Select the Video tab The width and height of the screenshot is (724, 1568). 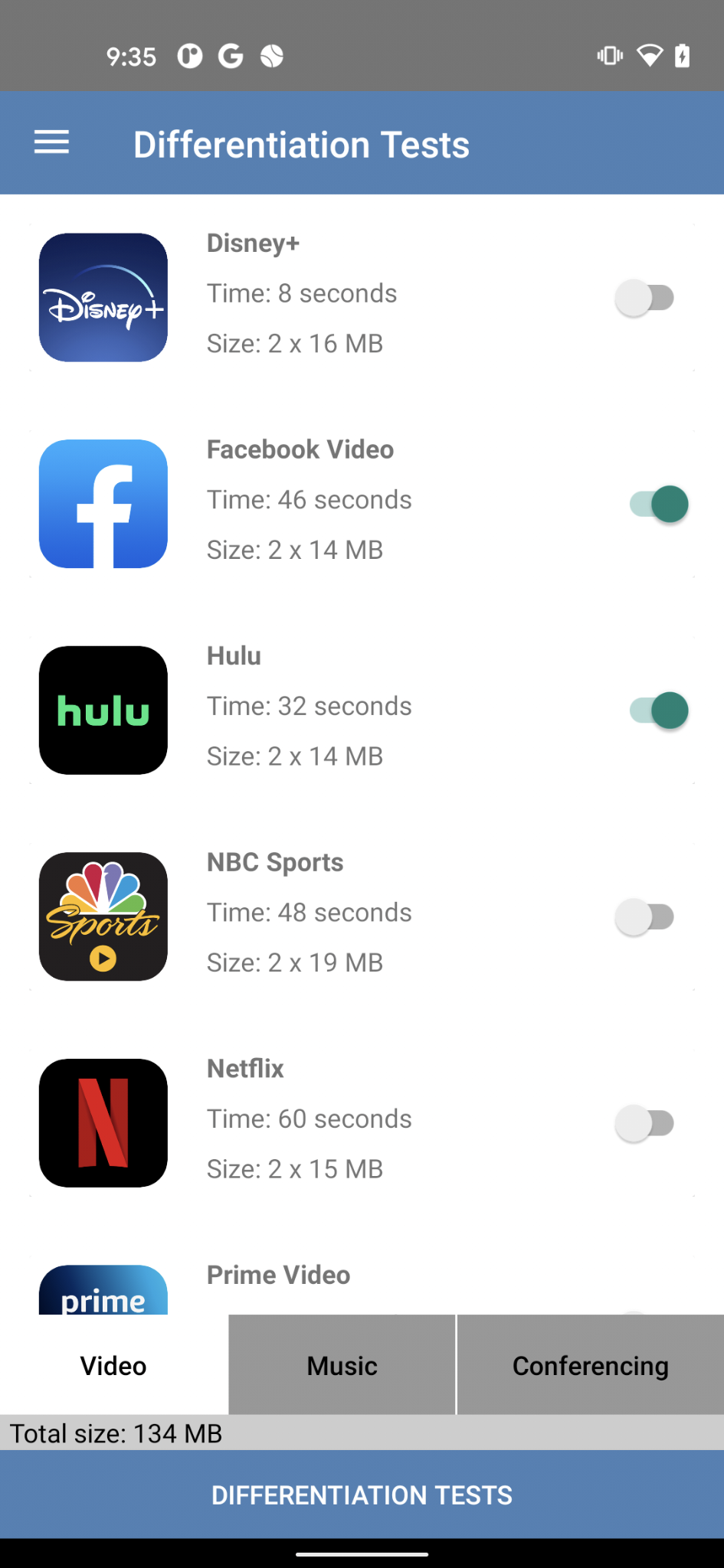tap(113, 1365)
